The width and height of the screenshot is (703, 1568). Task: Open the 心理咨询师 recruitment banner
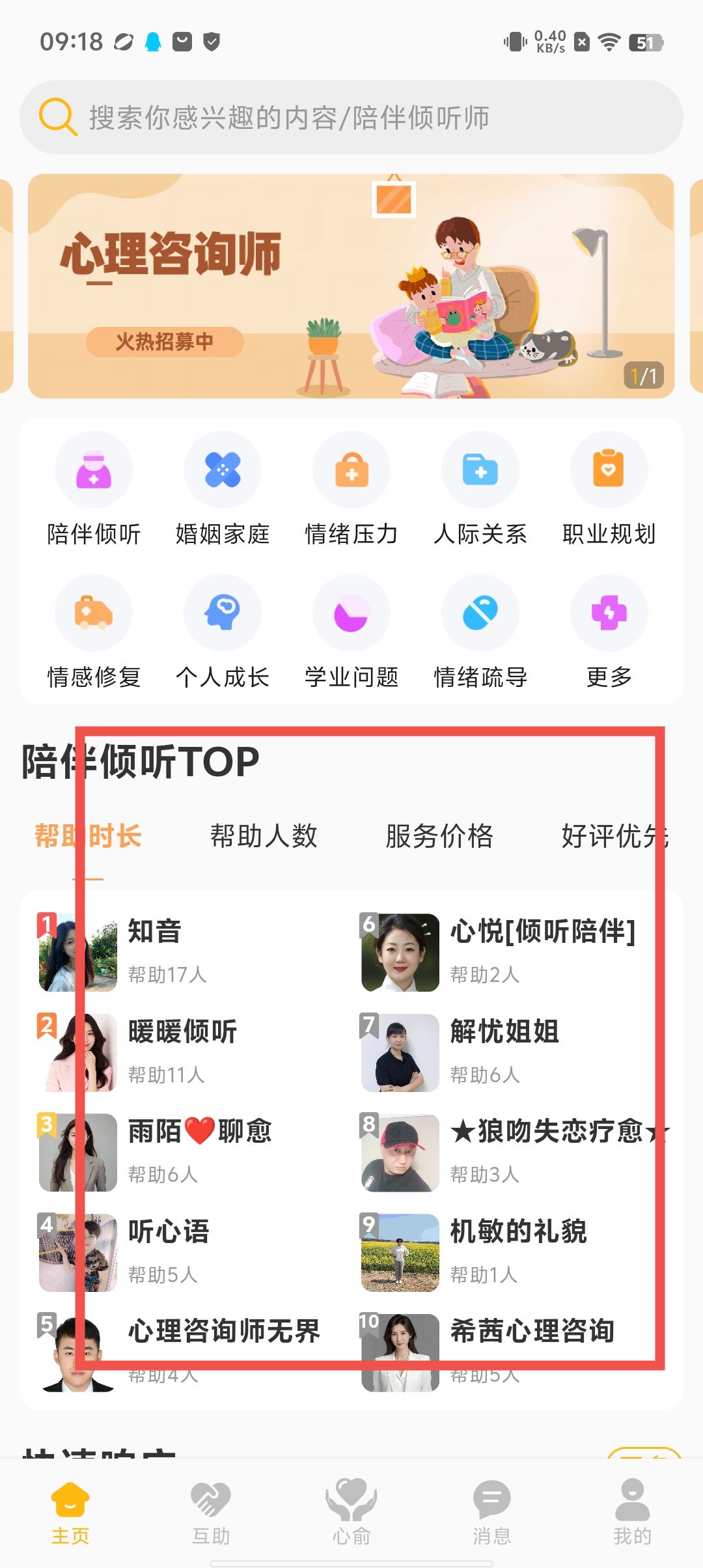(x=350, y=287)
